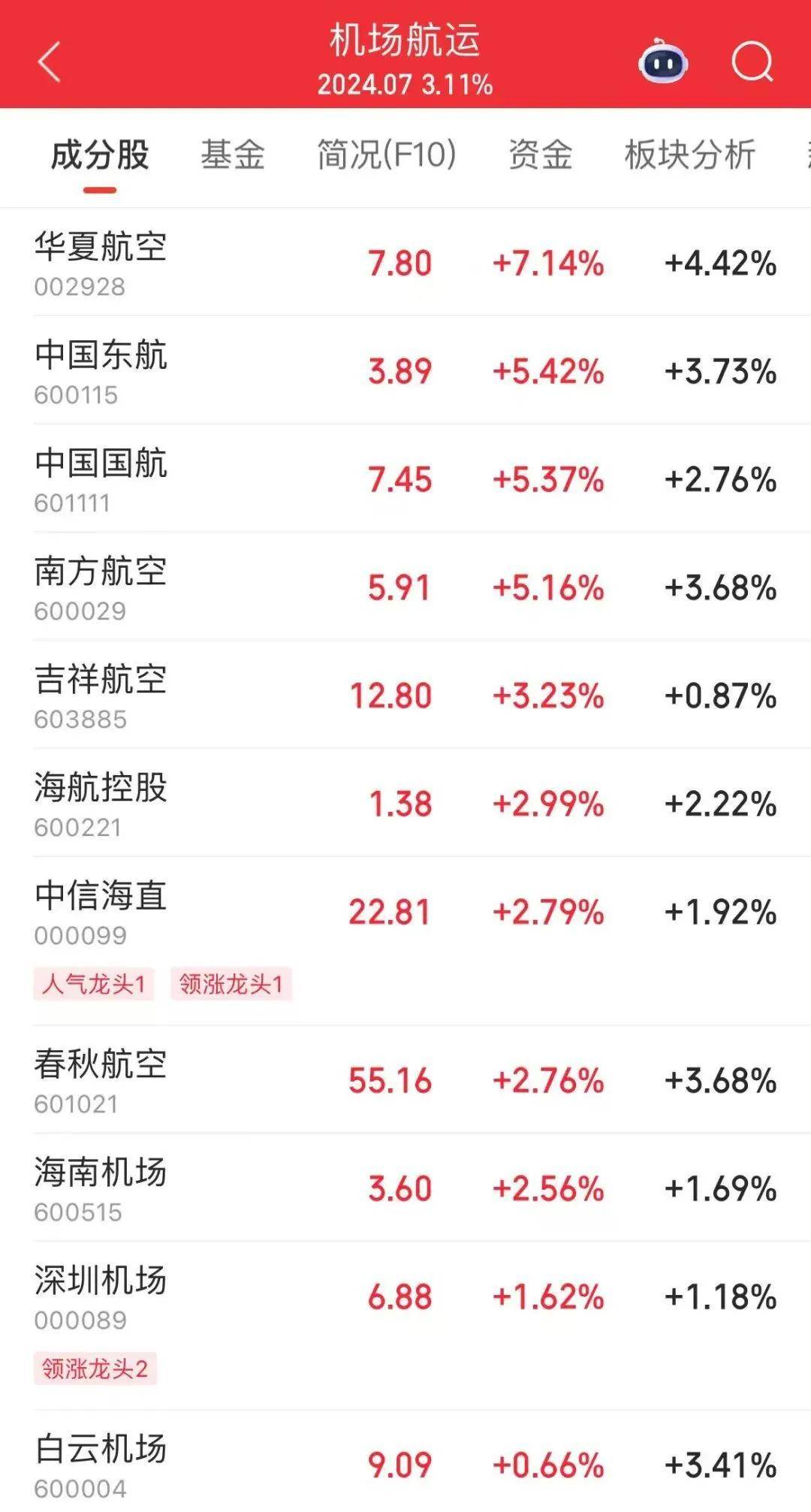Viewport: 811px width, 1512px height.
Task: Open the 南方航空 stock row
Action: (405, 587)
